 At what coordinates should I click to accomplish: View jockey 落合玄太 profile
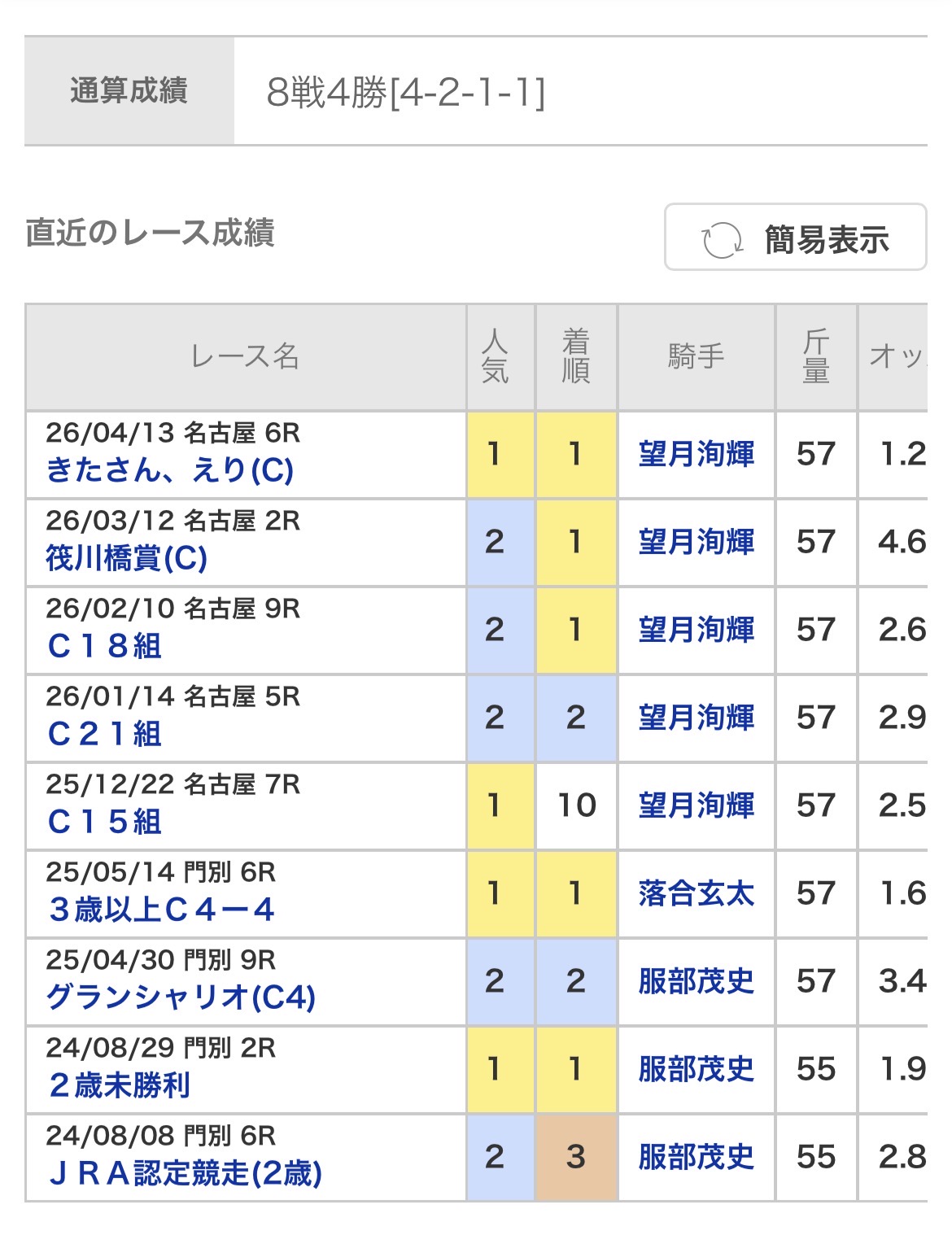[x=696, y=893]
